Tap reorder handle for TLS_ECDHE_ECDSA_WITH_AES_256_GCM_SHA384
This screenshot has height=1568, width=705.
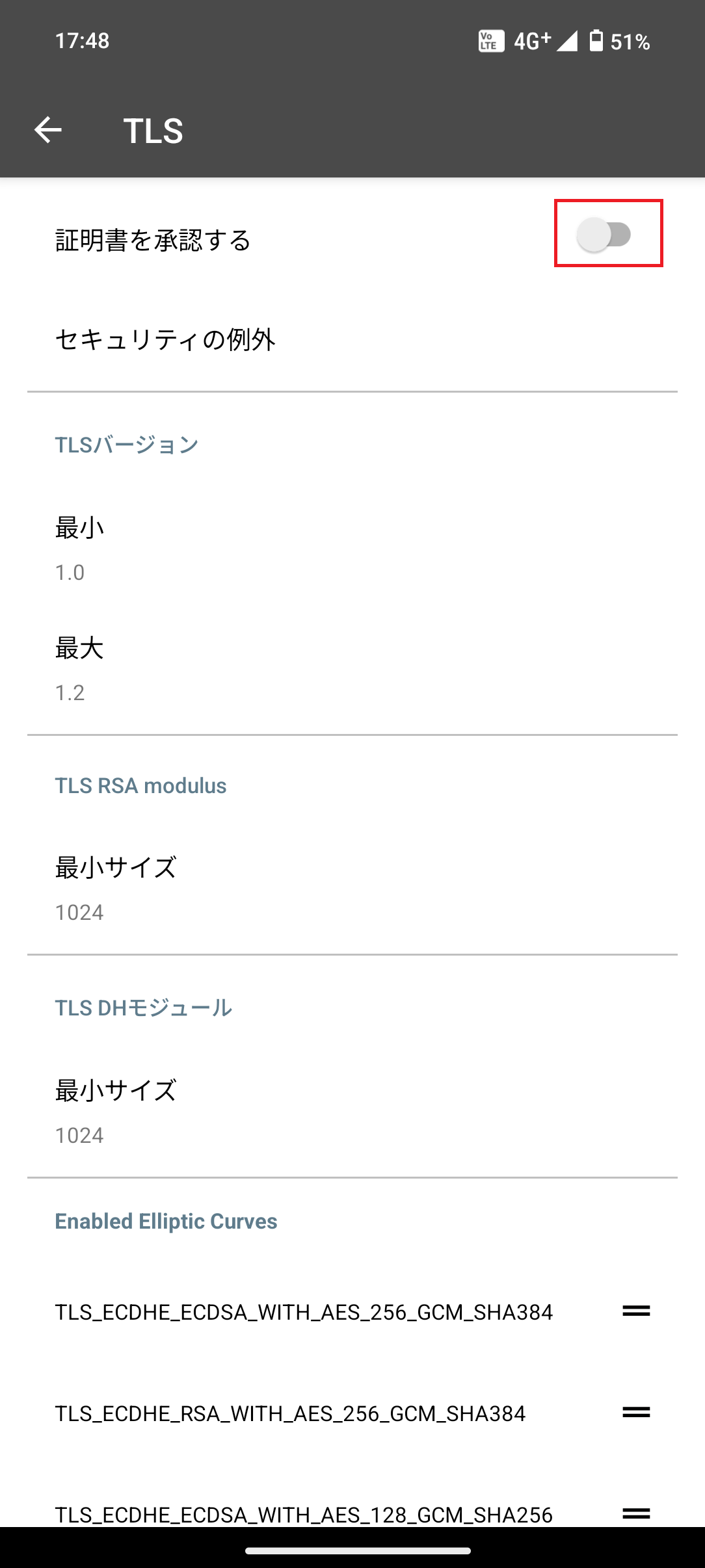coord(636,1311)
